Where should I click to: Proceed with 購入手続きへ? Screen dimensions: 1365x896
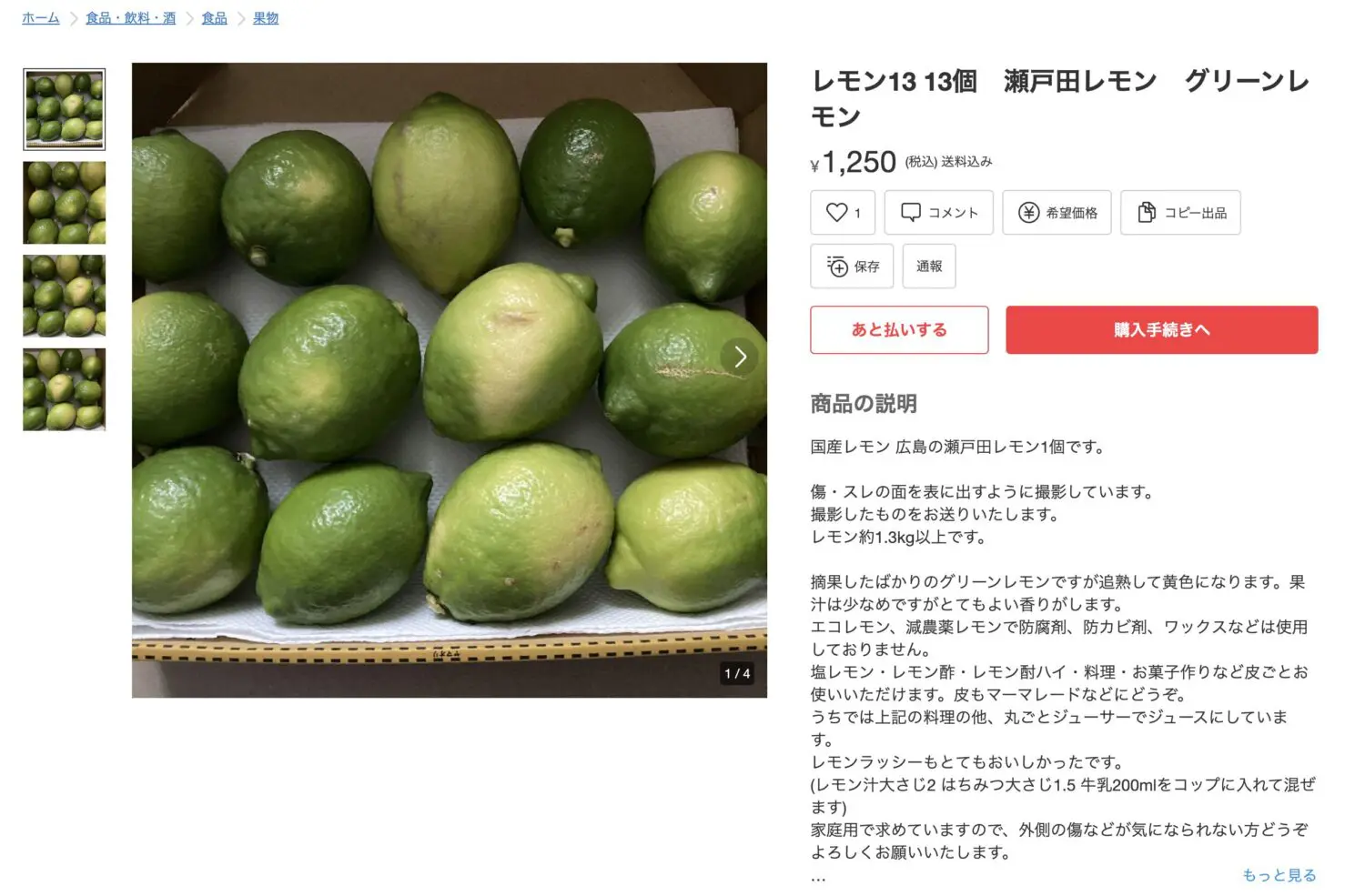point(1161,330)
